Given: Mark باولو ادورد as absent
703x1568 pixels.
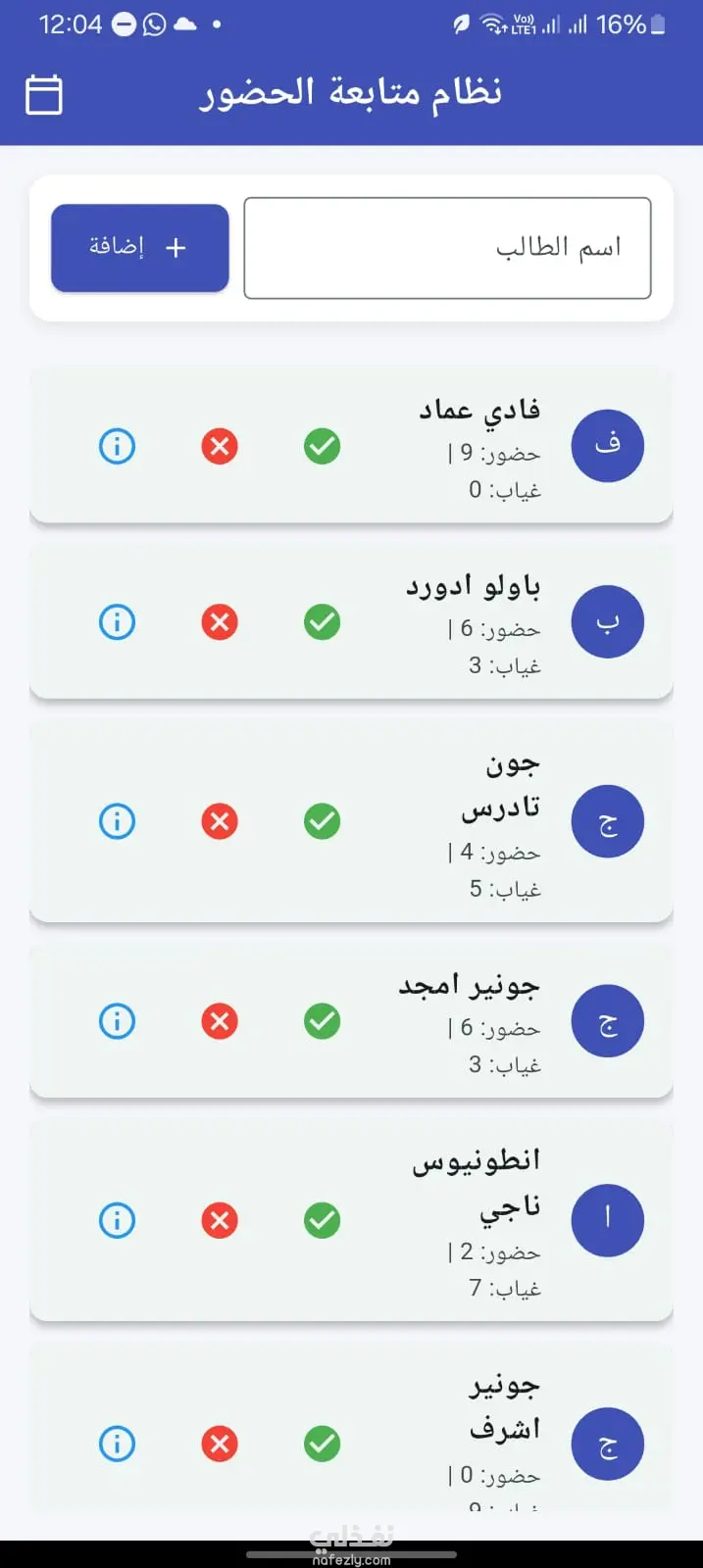Looking at the screenshot, I should coord(220,622).
